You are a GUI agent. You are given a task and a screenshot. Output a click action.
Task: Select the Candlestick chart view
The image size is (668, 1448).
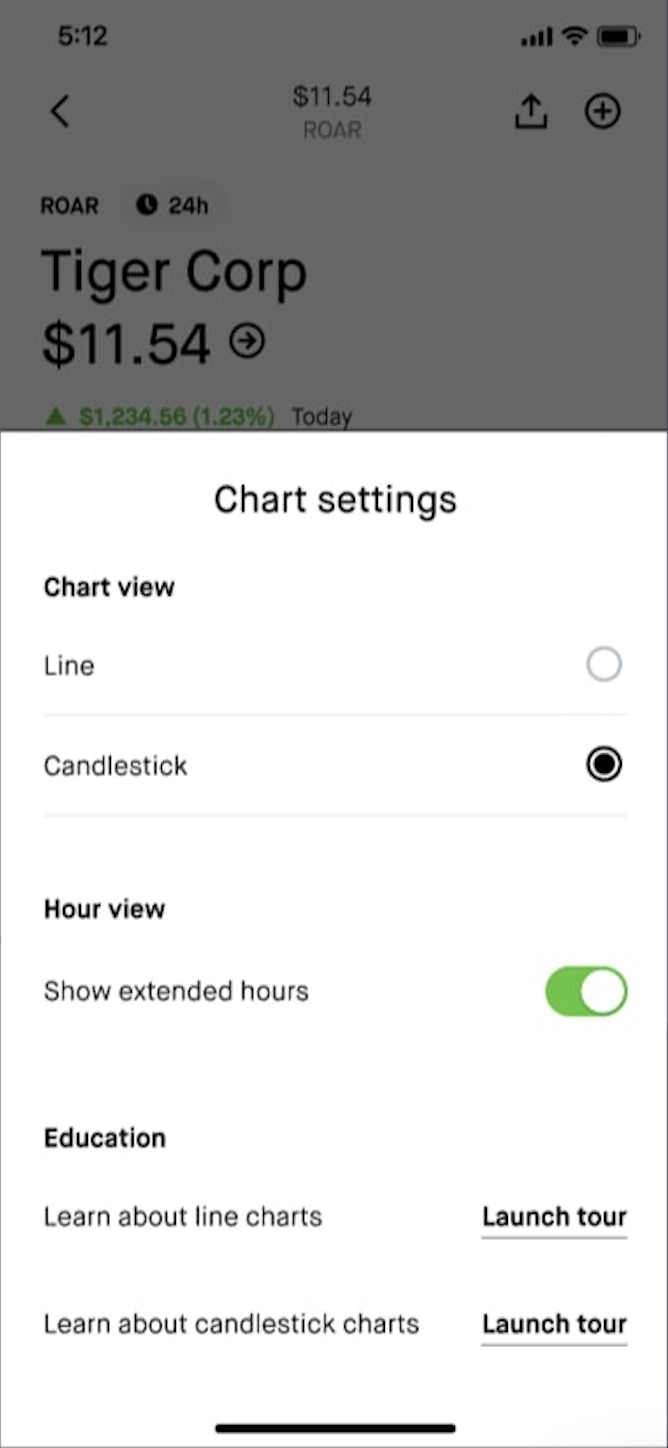(x=604, y=765)
